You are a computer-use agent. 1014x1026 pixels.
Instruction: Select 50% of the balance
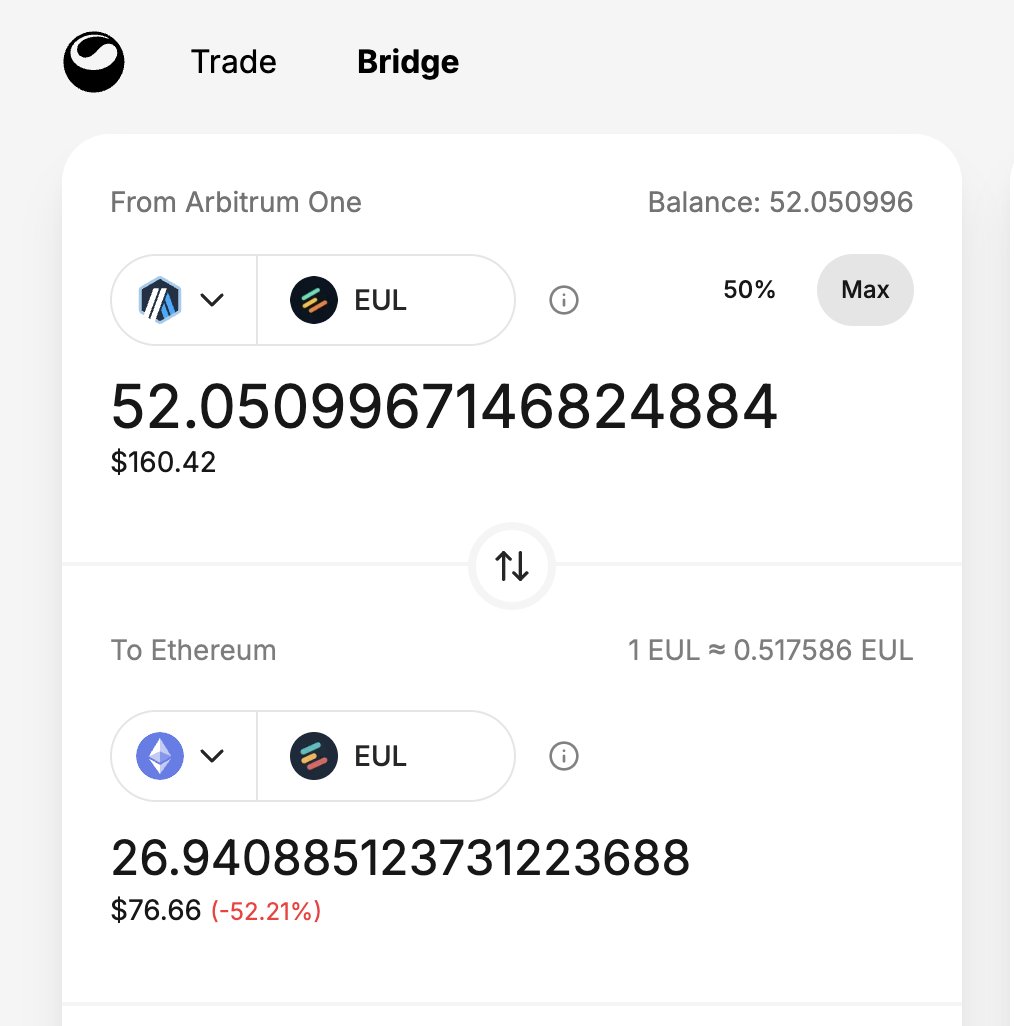click(749, 290)
